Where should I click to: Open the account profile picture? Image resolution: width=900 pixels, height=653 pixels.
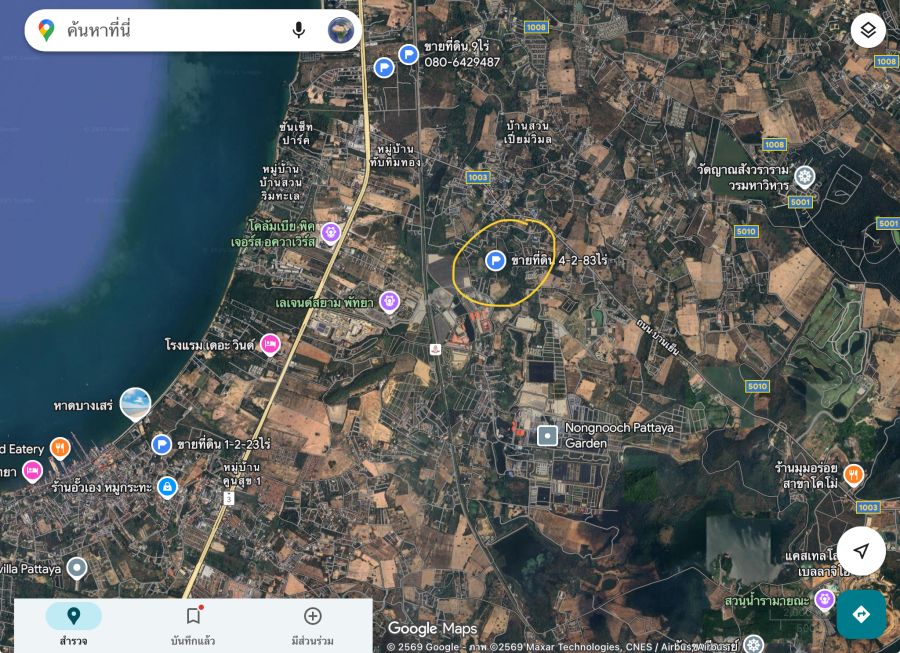341,31
